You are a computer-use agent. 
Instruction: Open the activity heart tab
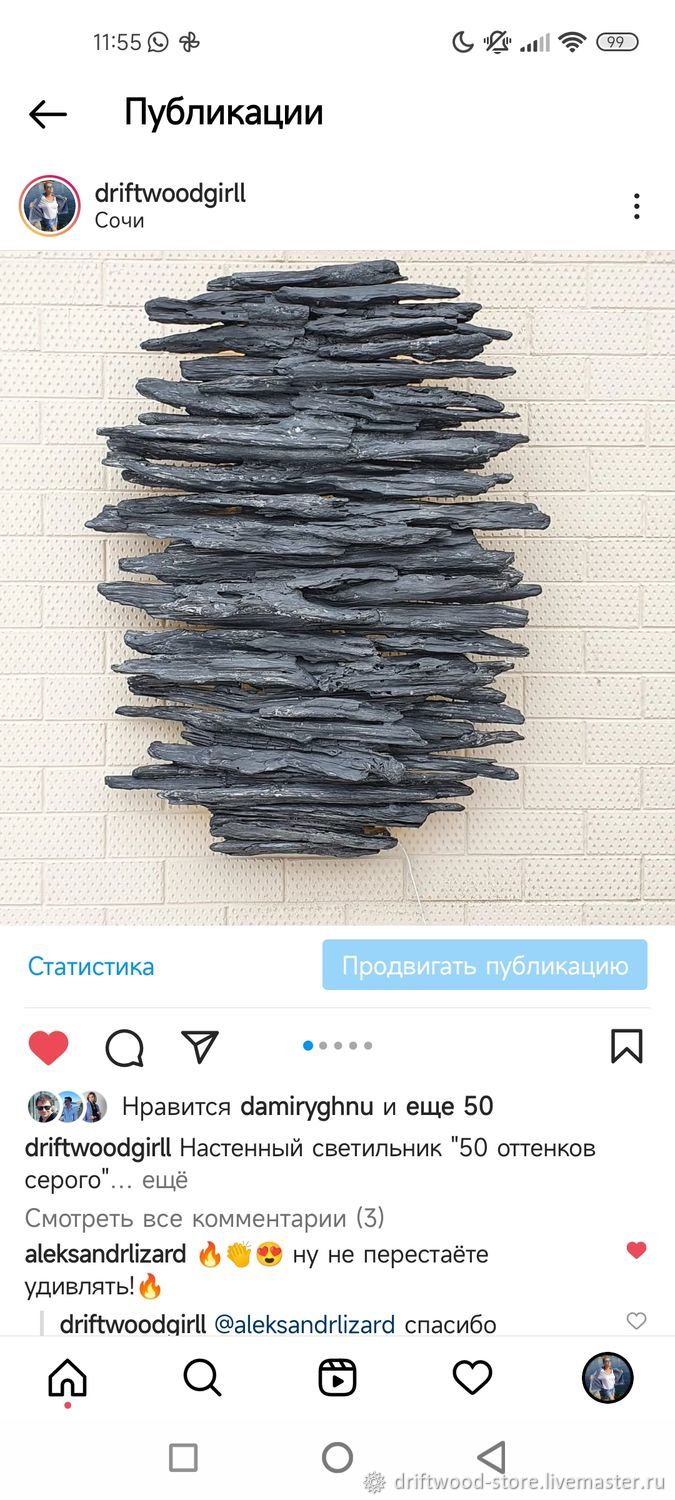tap(472, 1378)
